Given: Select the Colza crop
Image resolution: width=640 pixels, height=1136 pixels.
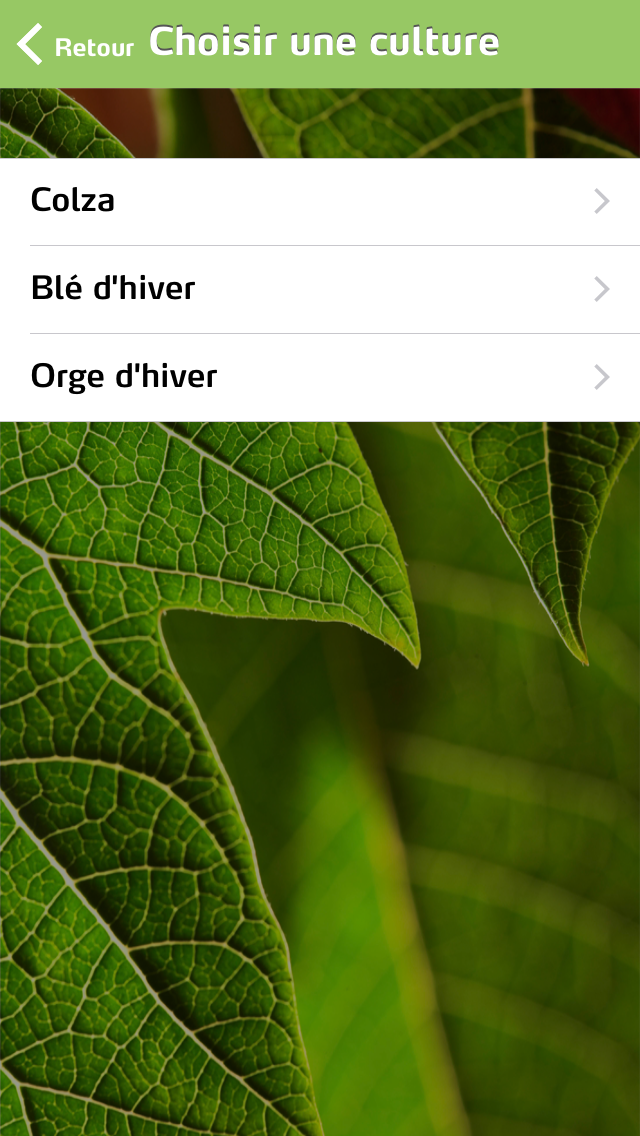Looking at the screenshot, I should point(320,201).
